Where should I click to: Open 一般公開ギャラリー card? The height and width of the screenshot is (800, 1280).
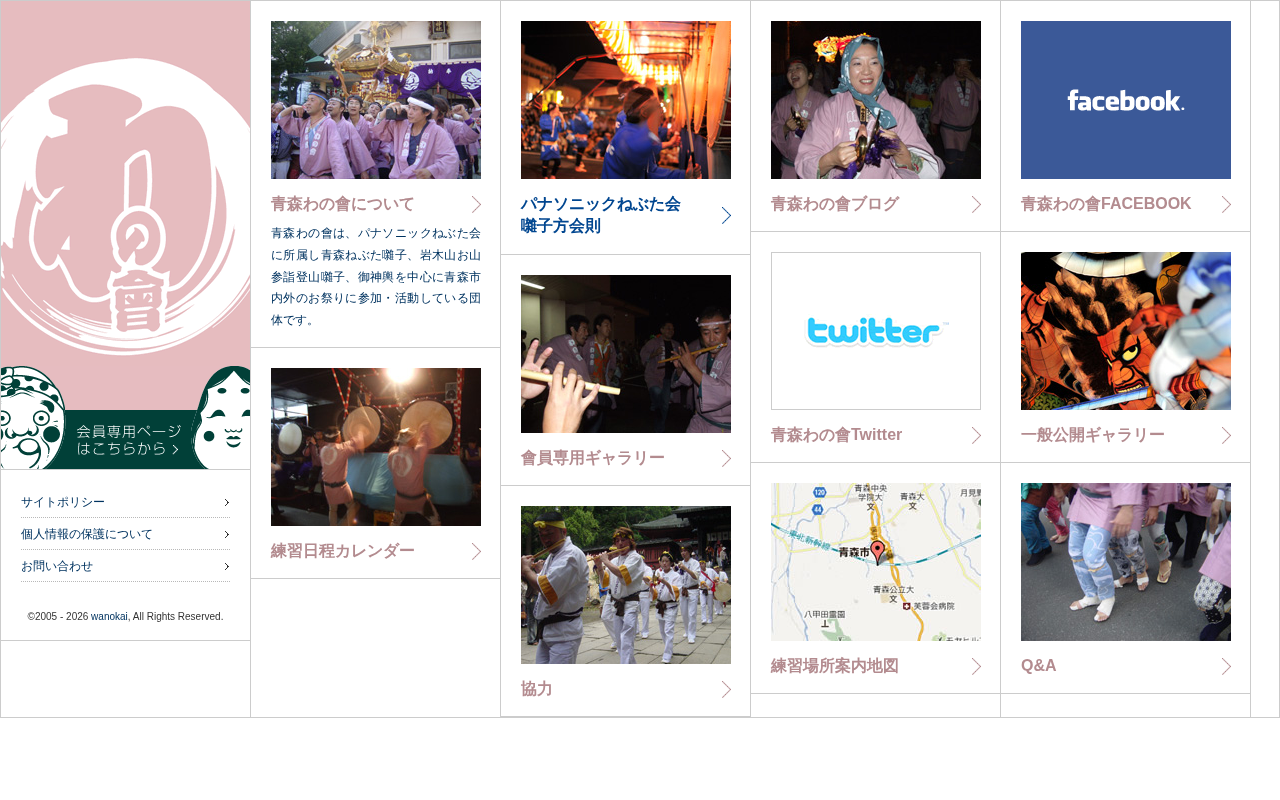[1125, 347]
